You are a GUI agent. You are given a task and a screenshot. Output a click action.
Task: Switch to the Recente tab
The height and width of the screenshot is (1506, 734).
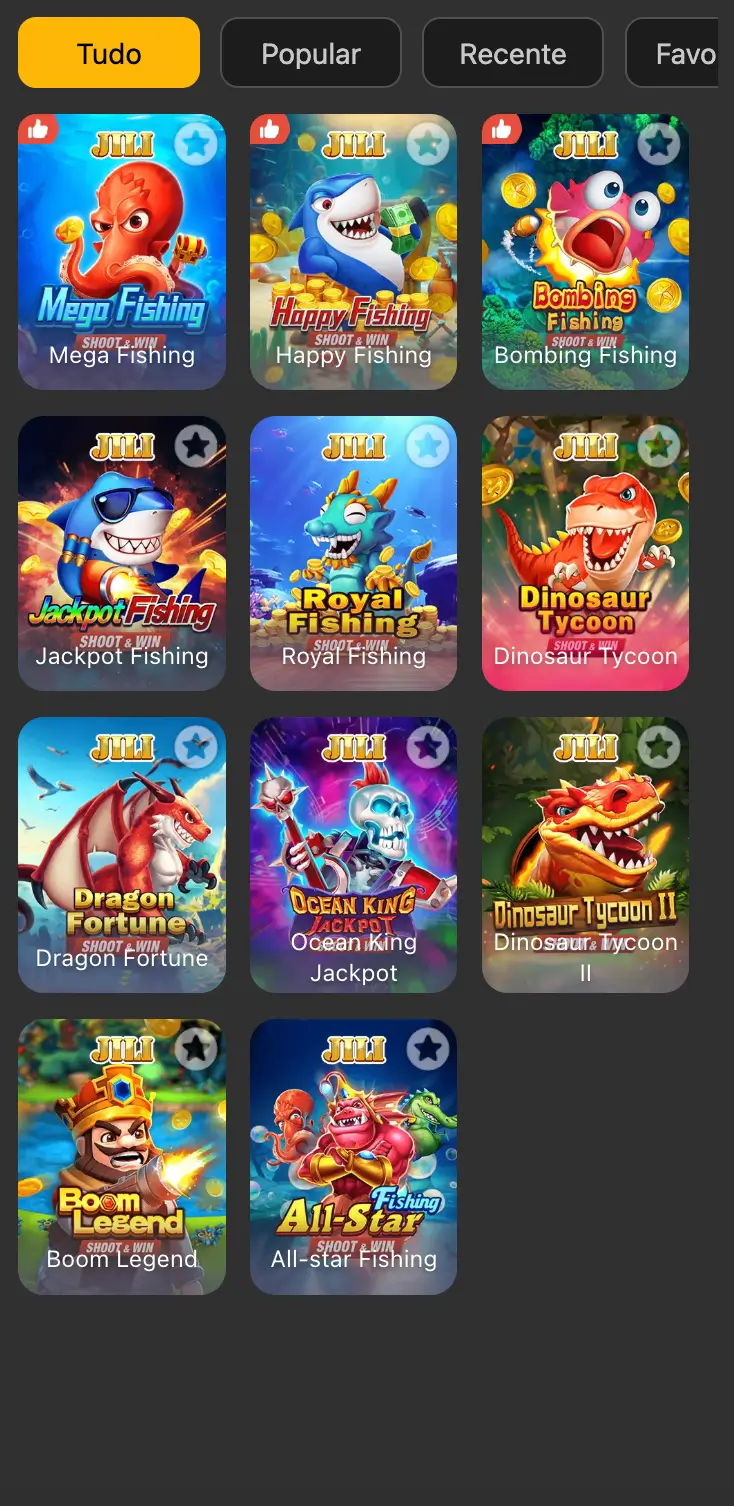point(513,53)
